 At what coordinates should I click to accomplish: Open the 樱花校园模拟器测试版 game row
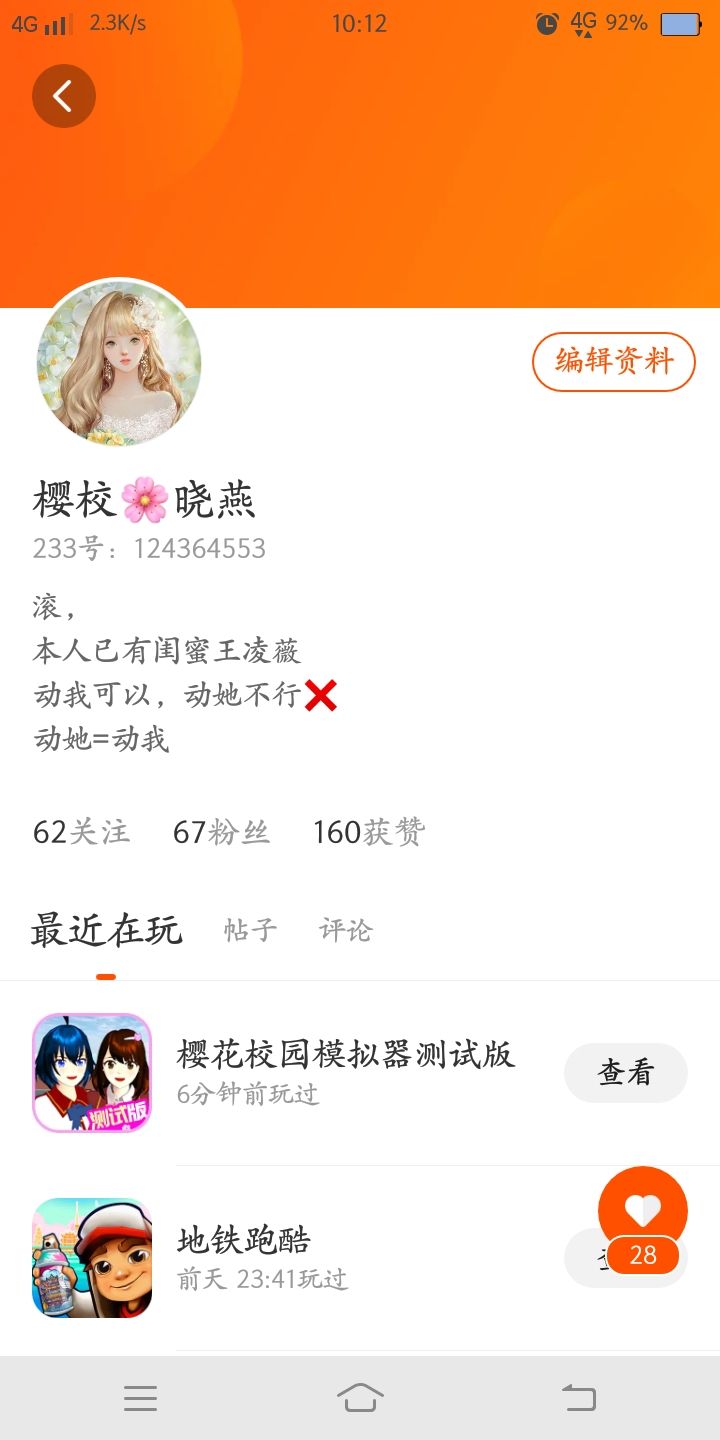(x=360, y=1073)
